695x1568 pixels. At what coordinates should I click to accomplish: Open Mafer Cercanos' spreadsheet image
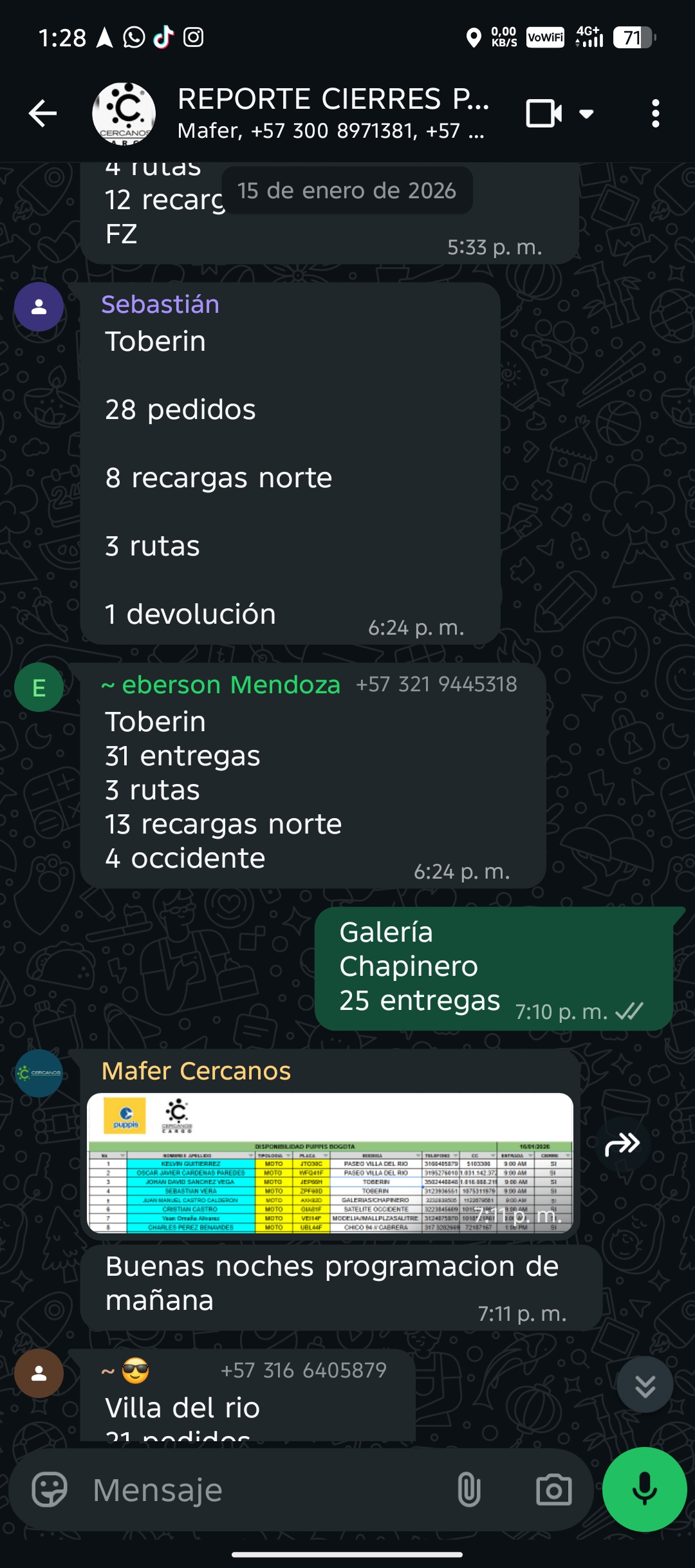click(x=329, y=1162)
